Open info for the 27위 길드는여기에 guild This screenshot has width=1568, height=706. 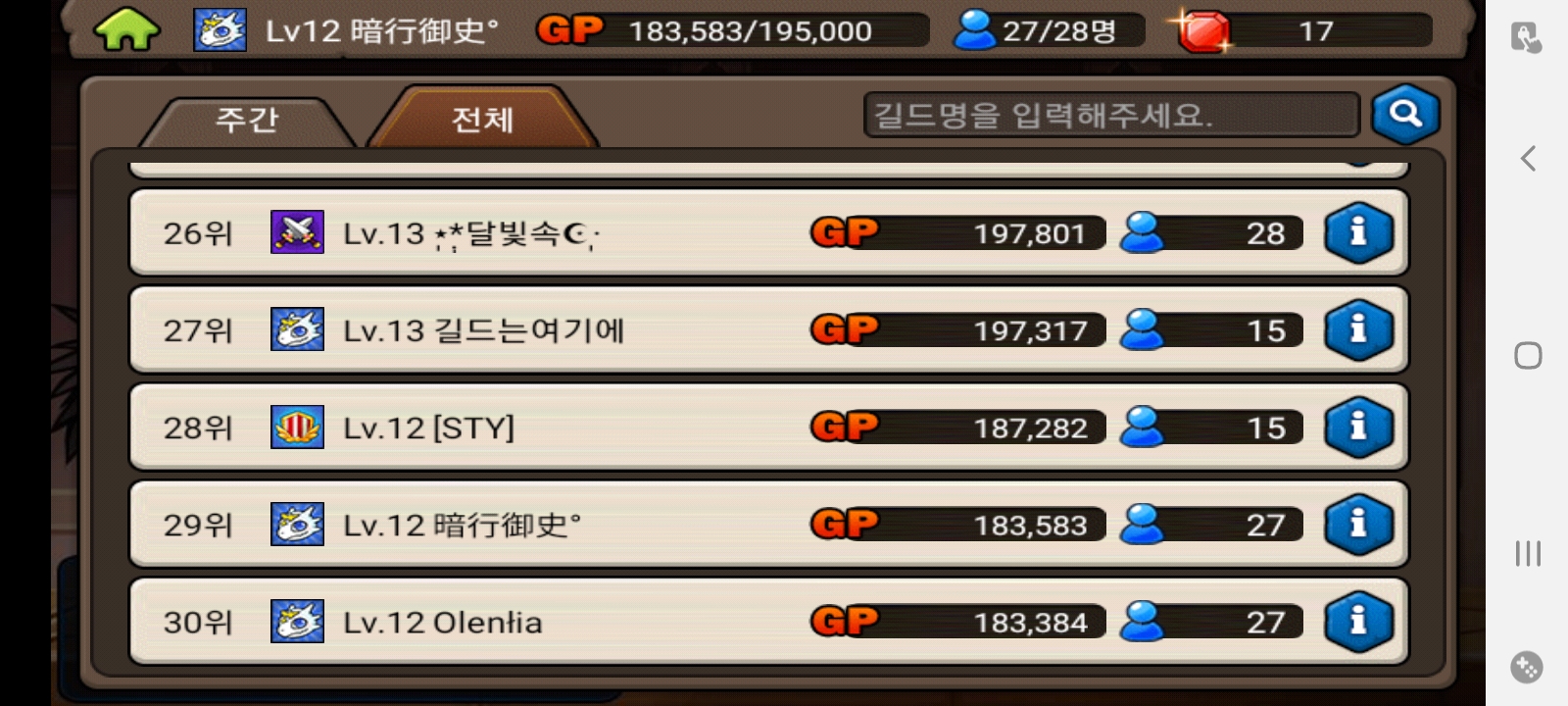pyautogui.click(x=1358, y=330)
